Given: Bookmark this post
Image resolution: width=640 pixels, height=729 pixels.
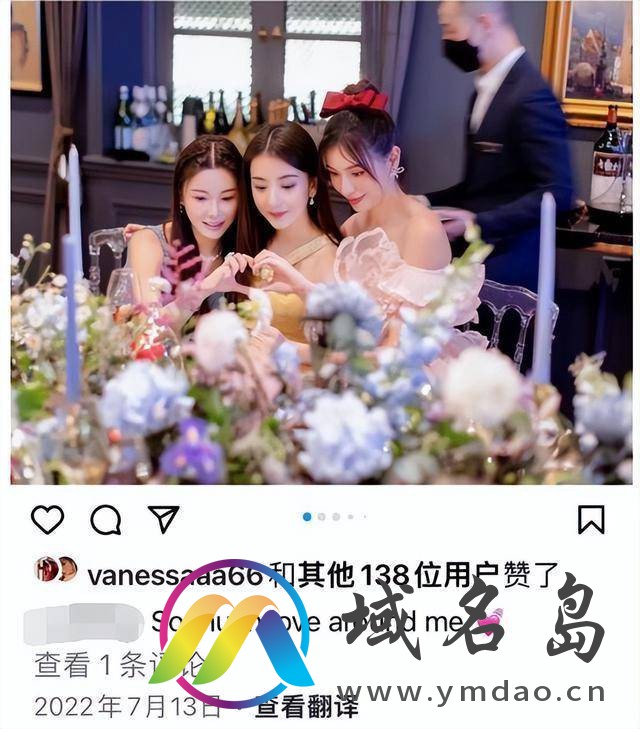Looking at the screenshot, I should (x=591, y=519).
